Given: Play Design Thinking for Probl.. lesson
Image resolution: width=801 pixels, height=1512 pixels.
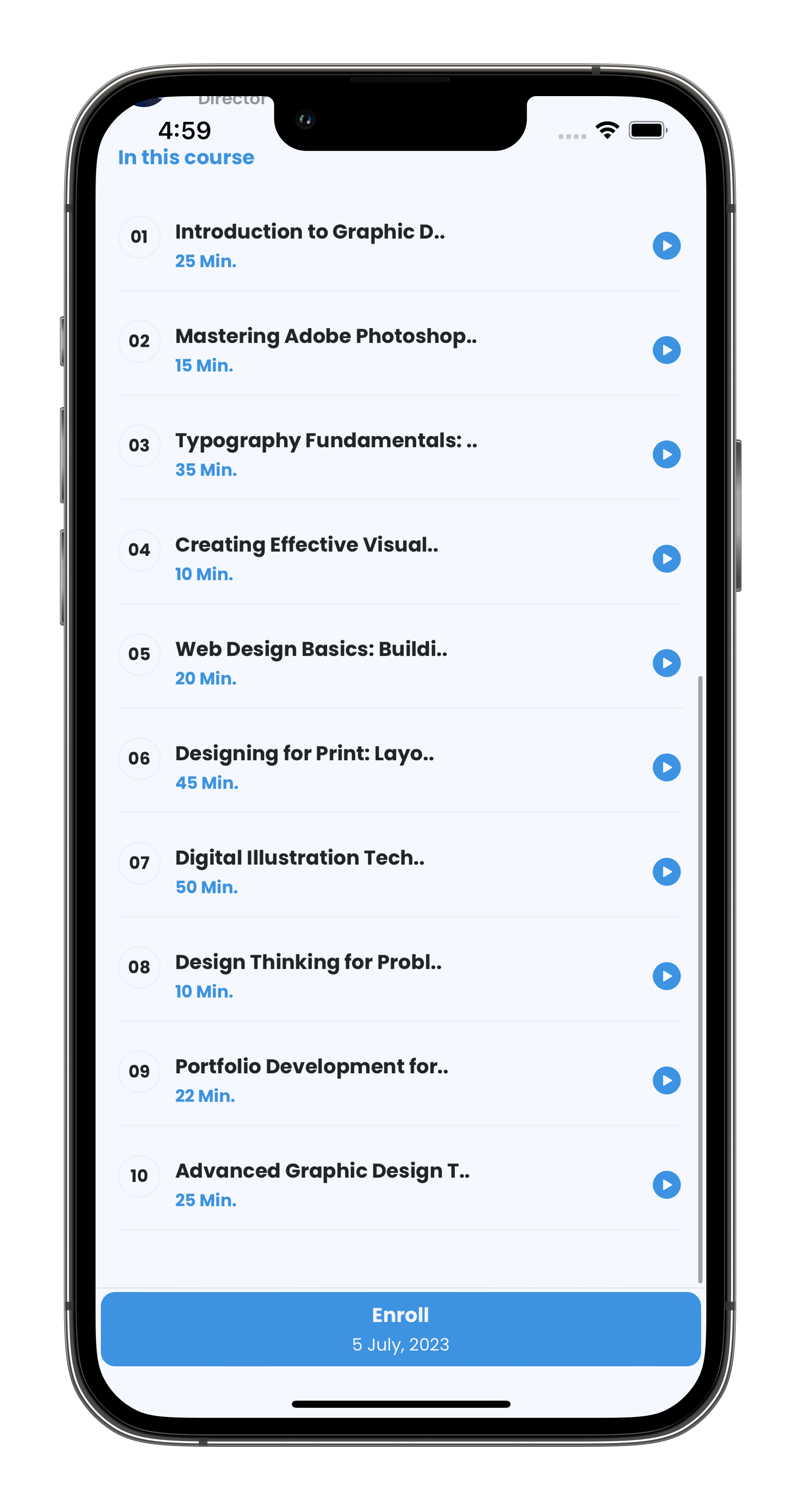Looking at the screenshot, I should [x=666, y=976].
